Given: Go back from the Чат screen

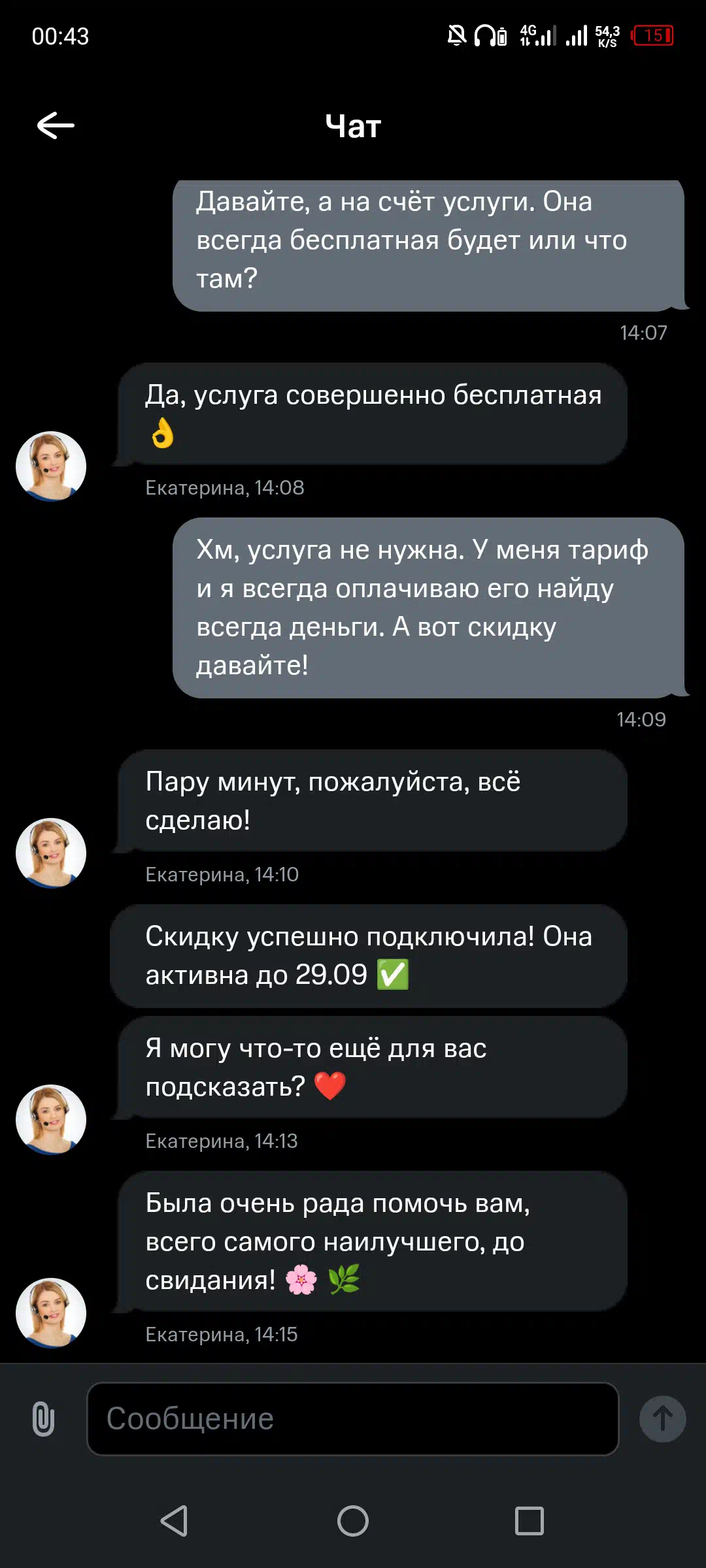Looking at the screenshot, I should point(56,125).
